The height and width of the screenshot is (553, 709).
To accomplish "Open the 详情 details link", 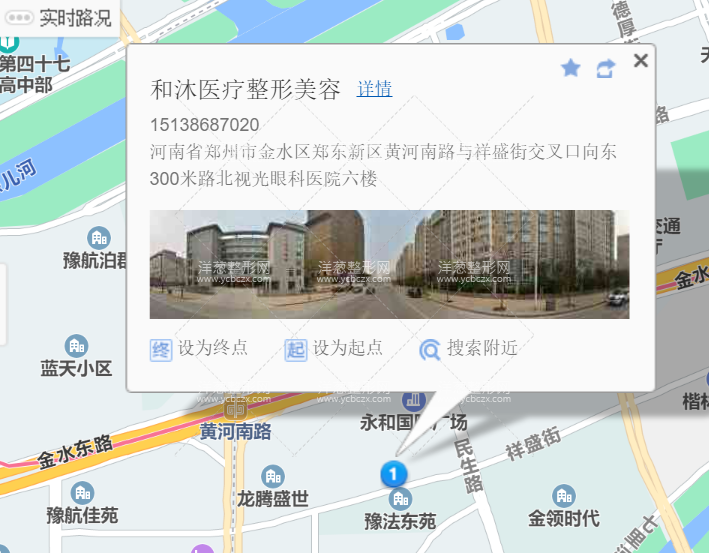I will click(374, 89).
